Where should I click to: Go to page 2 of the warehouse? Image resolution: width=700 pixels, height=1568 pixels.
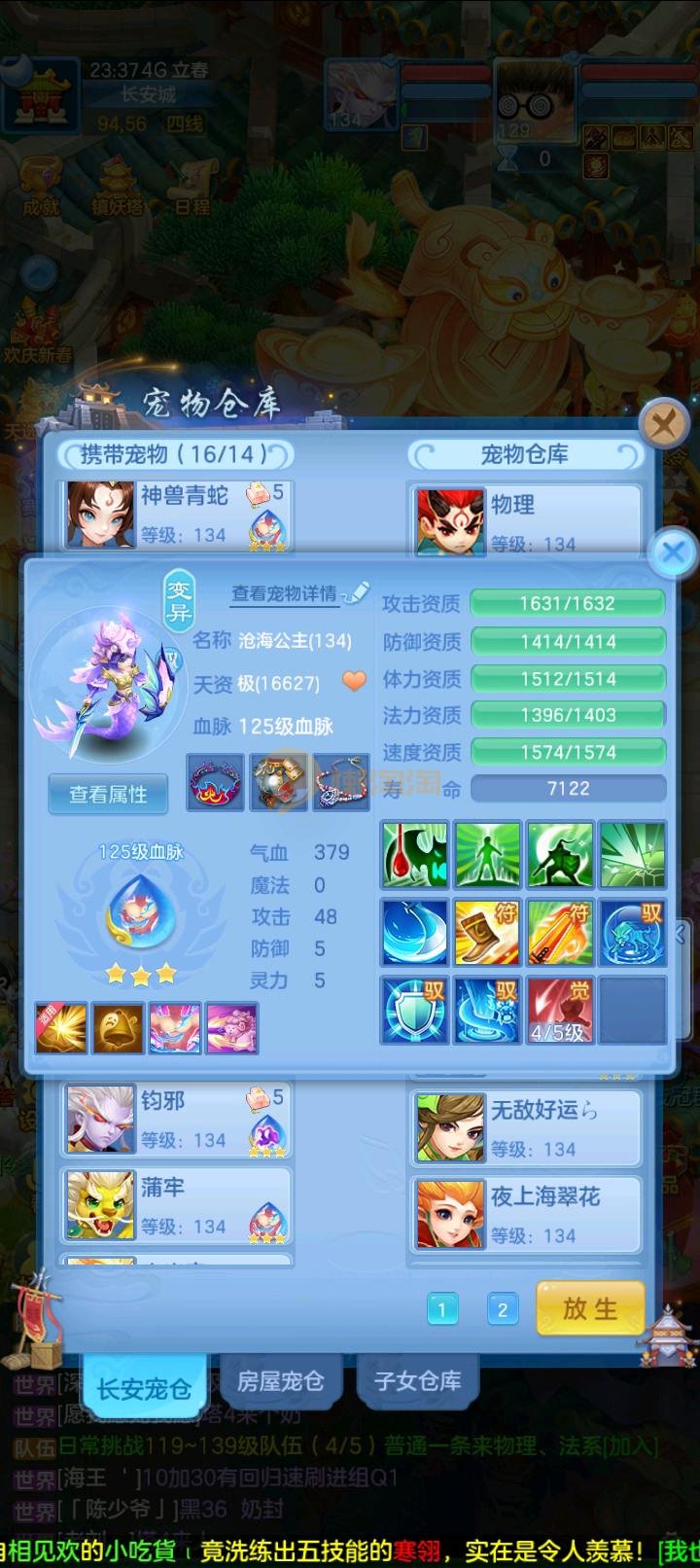(502, 1309)
